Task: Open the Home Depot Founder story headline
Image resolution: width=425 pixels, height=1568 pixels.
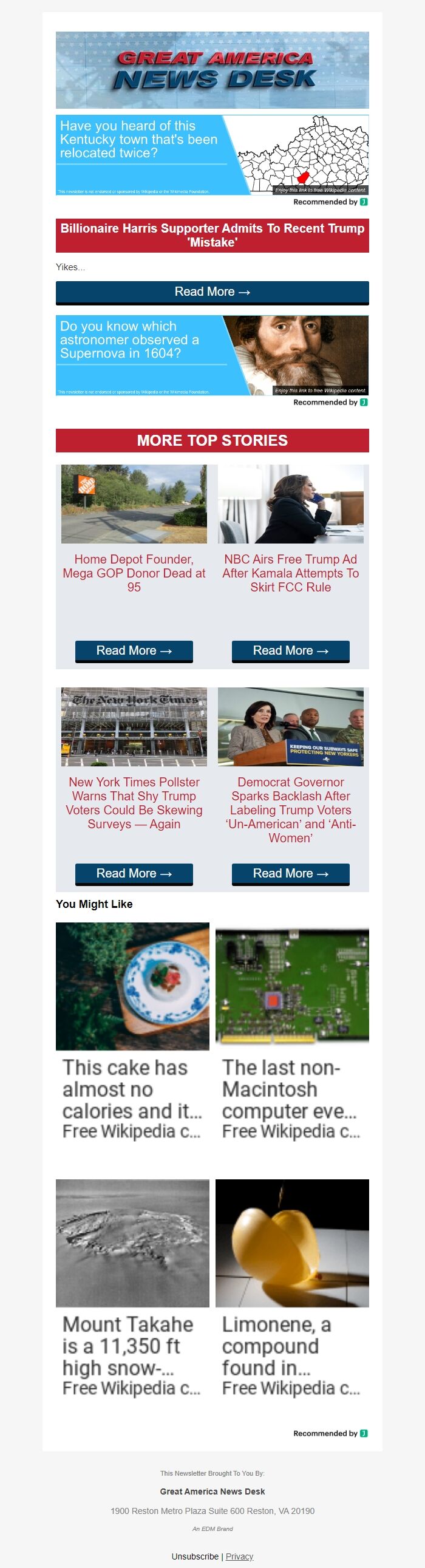Action: click(134, 573)
